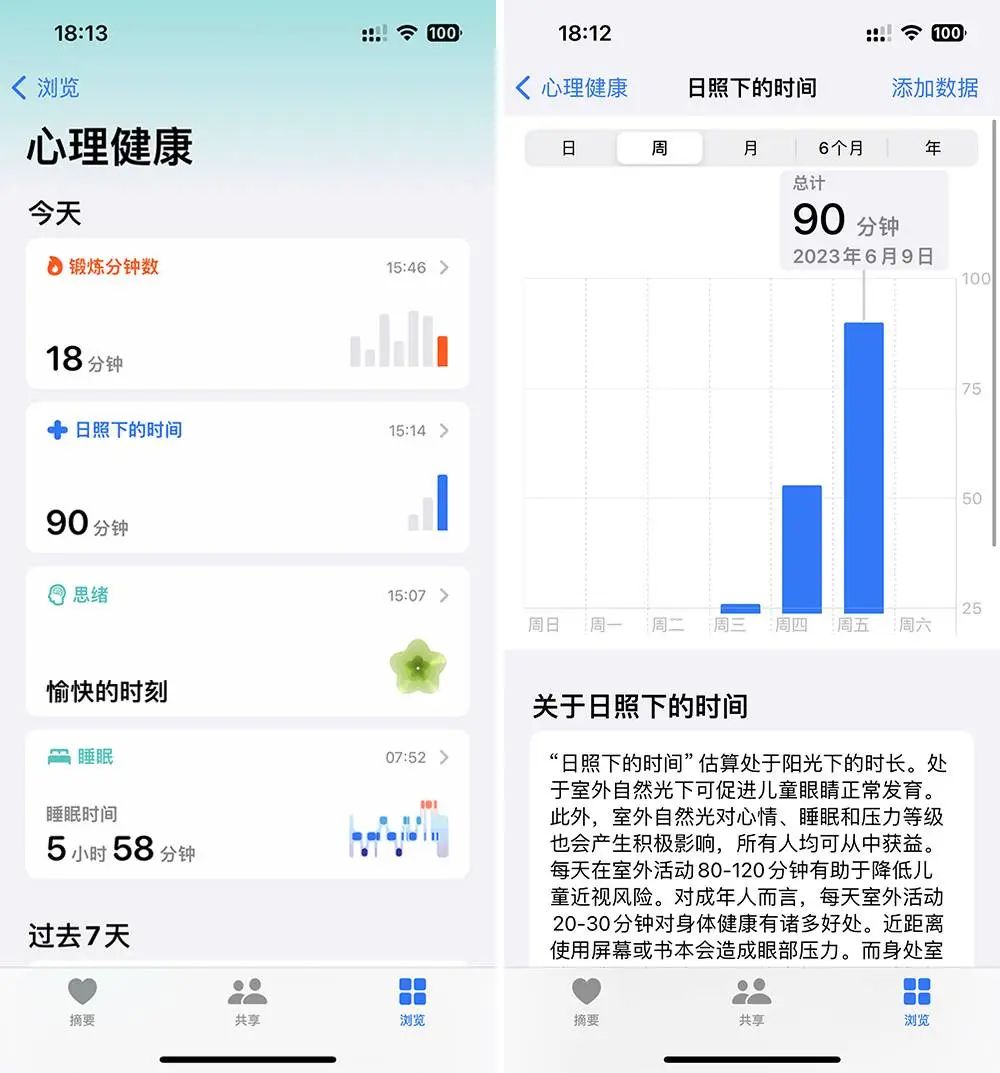Screen dimensions: 1000x1073
Task: Tap 添加数据 to add data
Action: [934, 88]
